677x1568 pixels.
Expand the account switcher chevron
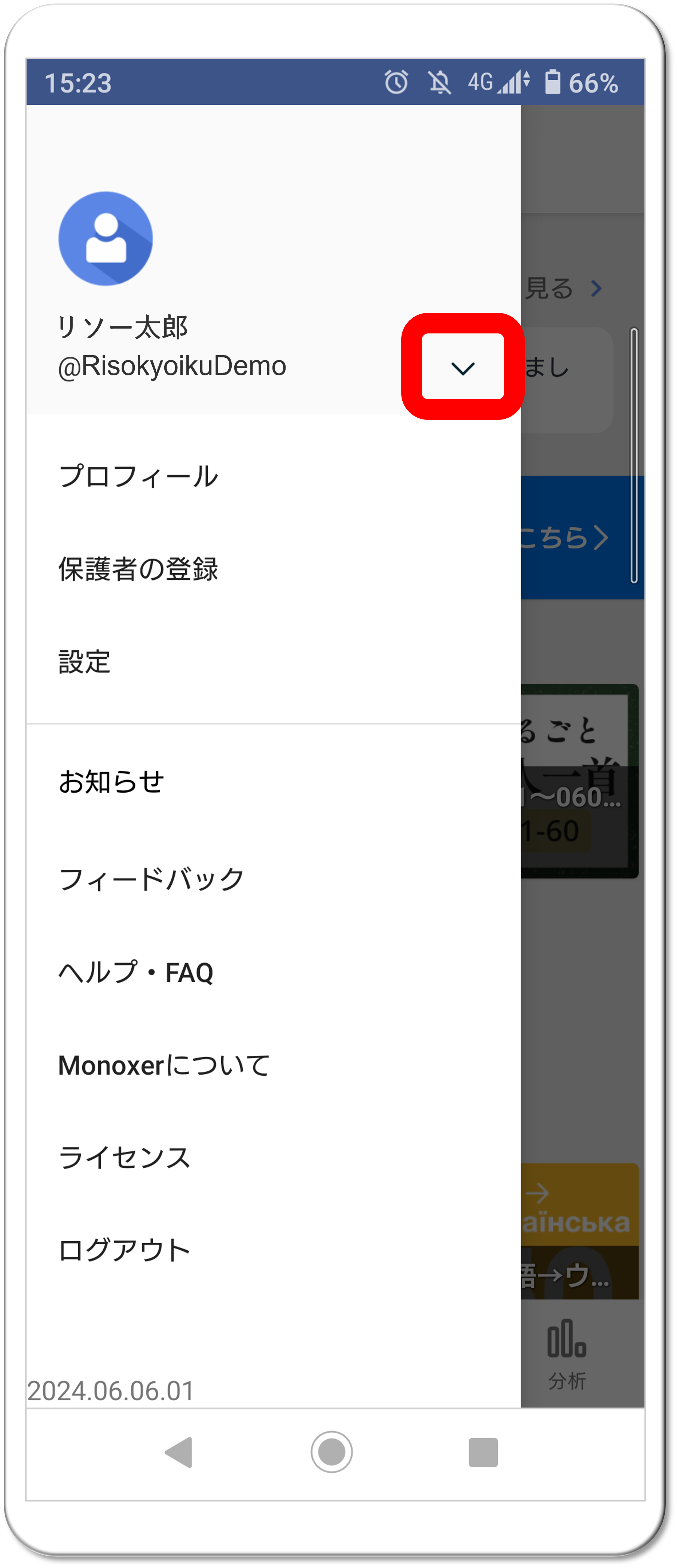click(x=463, y=367)
